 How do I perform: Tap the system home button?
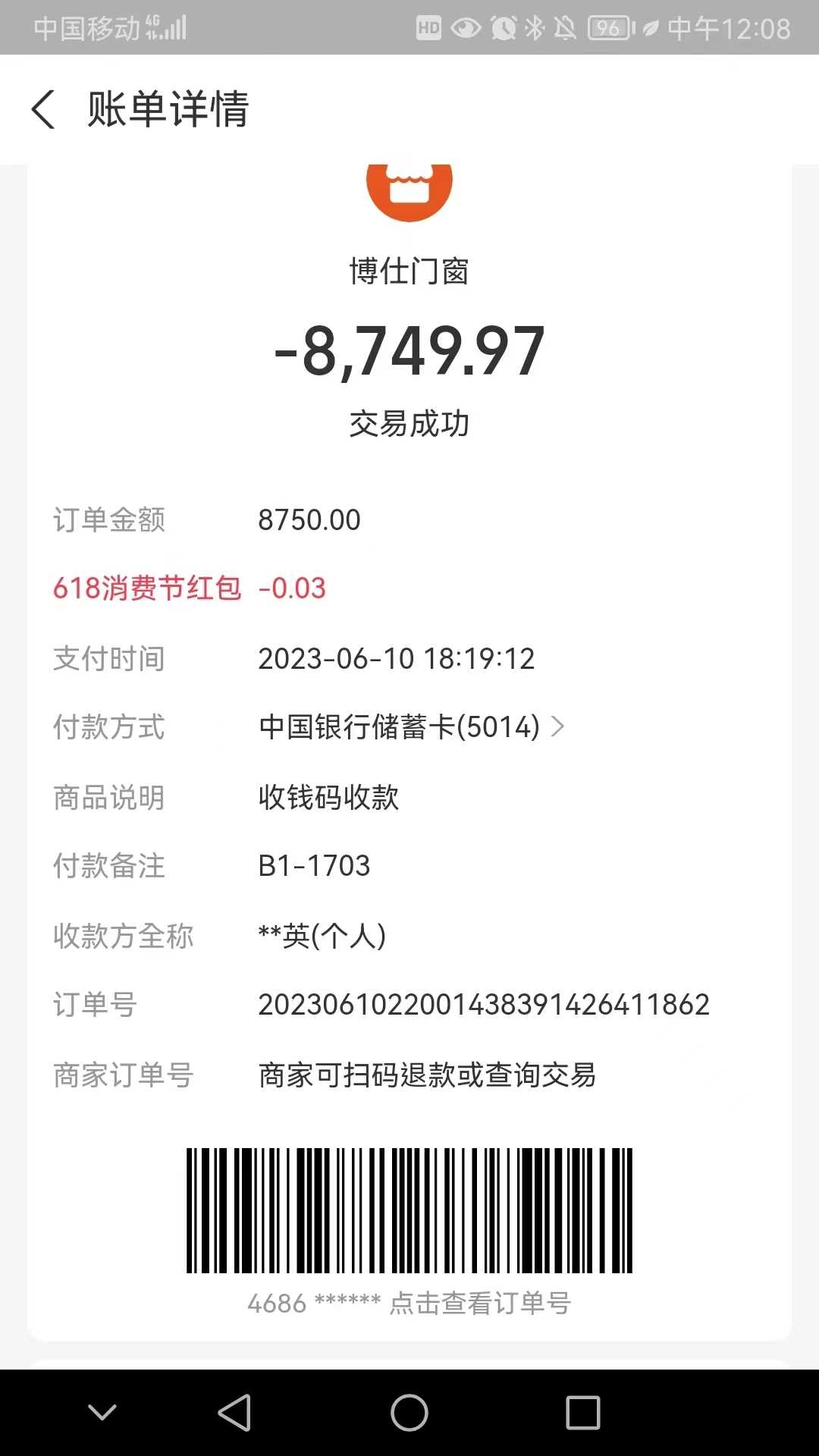pyautogui.click(x=409, y=1413)
